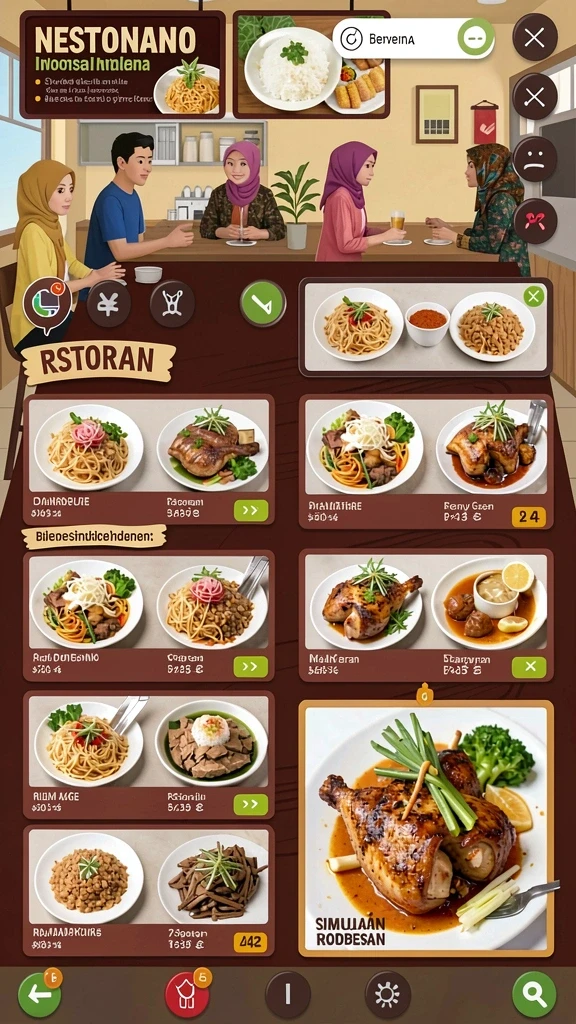Viewport: 576px width, 1024px height.
Task: Tap the sad face icon
Action: pos(535,159)
